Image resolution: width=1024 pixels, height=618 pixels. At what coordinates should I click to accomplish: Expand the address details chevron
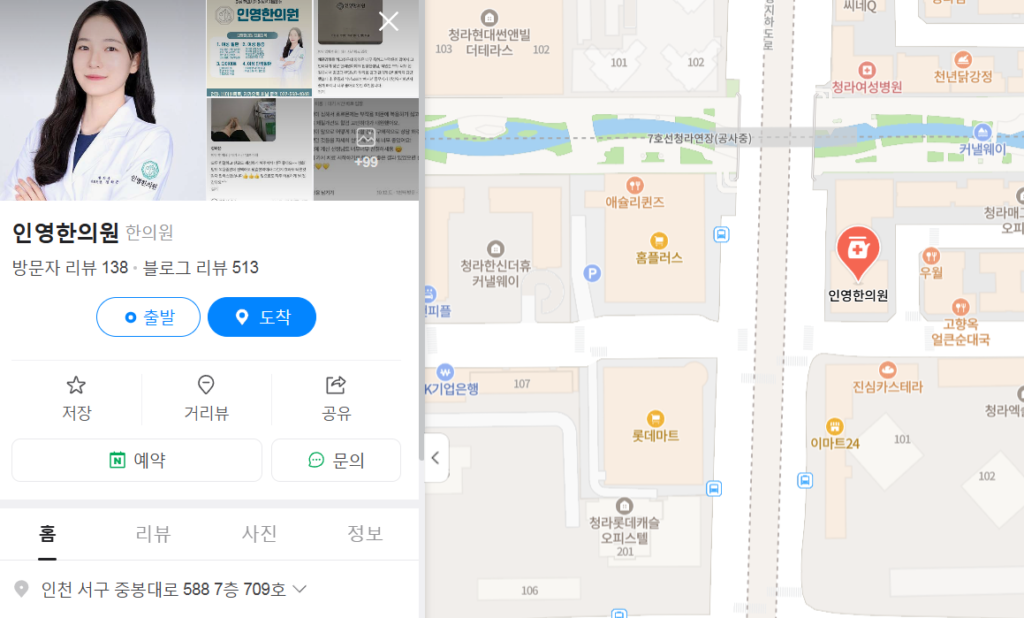coord(299,589)
